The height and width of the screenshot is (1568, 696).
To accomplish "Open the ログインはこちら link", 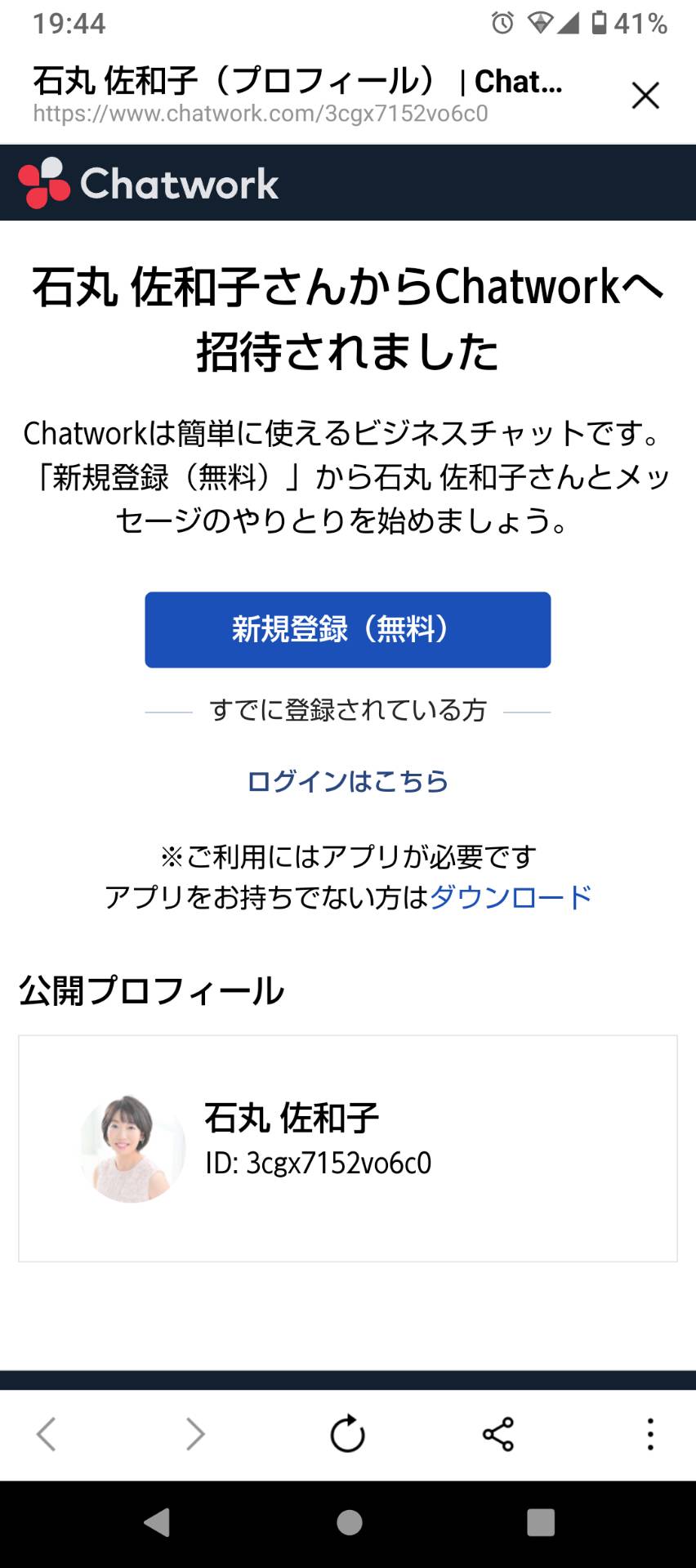I will click(348, 781).
